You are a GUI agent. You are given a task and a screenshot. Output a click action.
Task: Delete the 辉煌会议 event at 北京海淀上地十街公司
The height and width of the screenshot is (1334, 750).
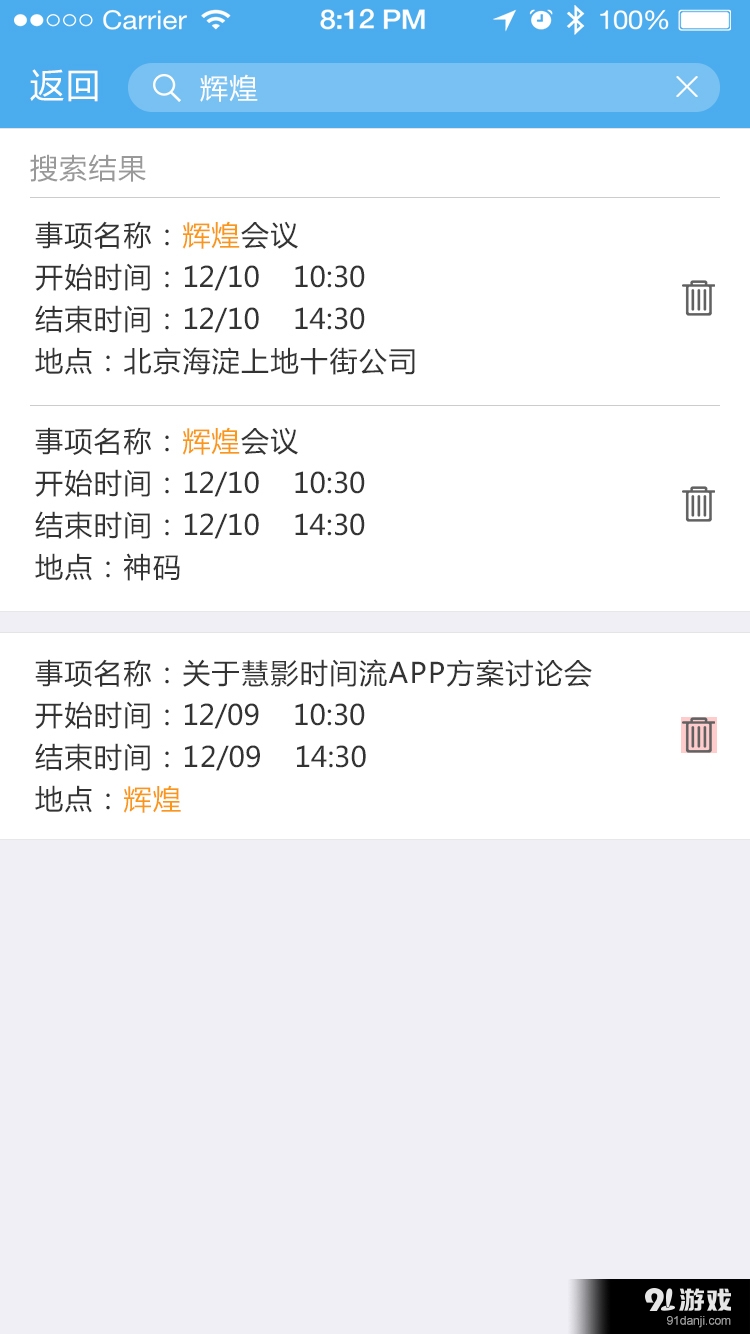[x=698, y=297]
